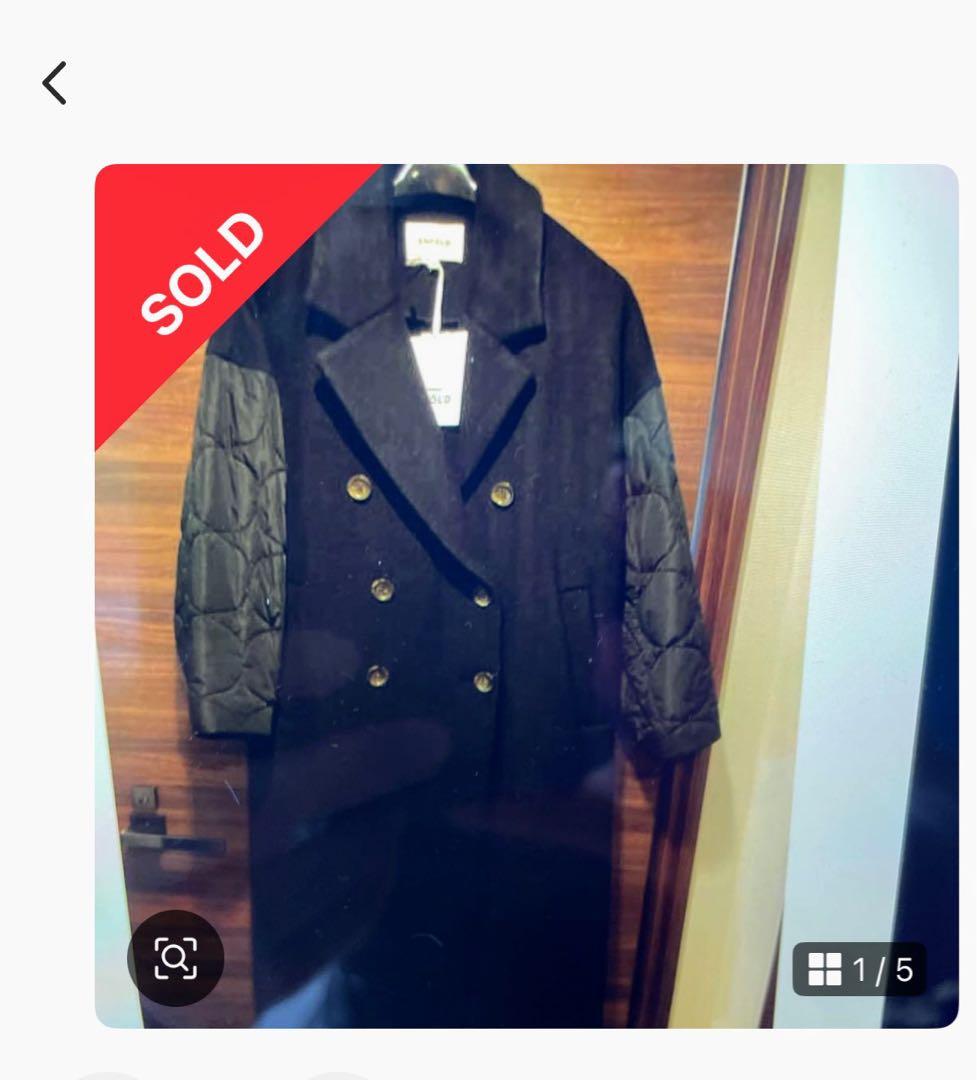Go back using the top arrow
The image size is (977, 1080).
[55, 83]
